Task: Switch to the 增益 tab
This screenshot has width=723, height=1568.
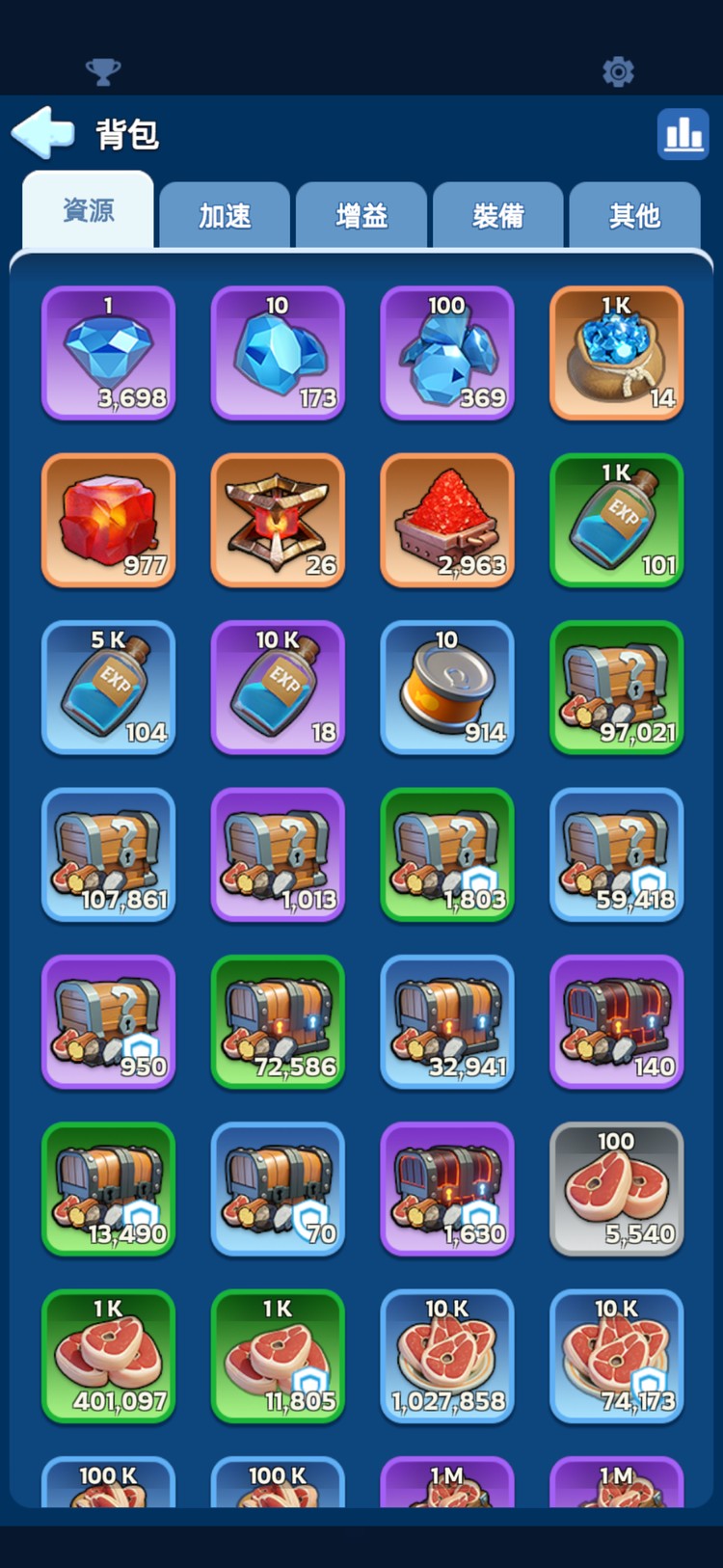Action: click(x=361, y=215)
